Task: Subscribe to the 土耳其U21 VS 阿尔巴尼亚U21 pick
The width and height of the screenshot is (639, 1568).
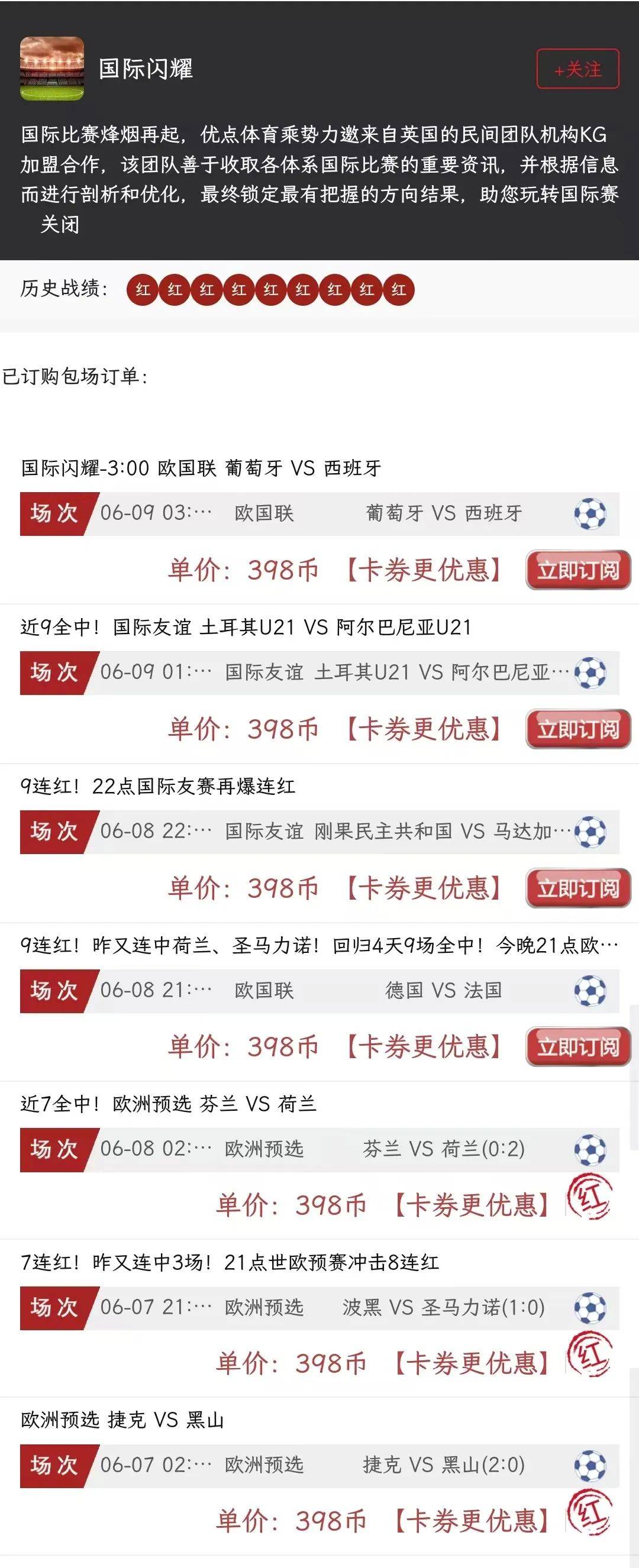Action: 577,729
